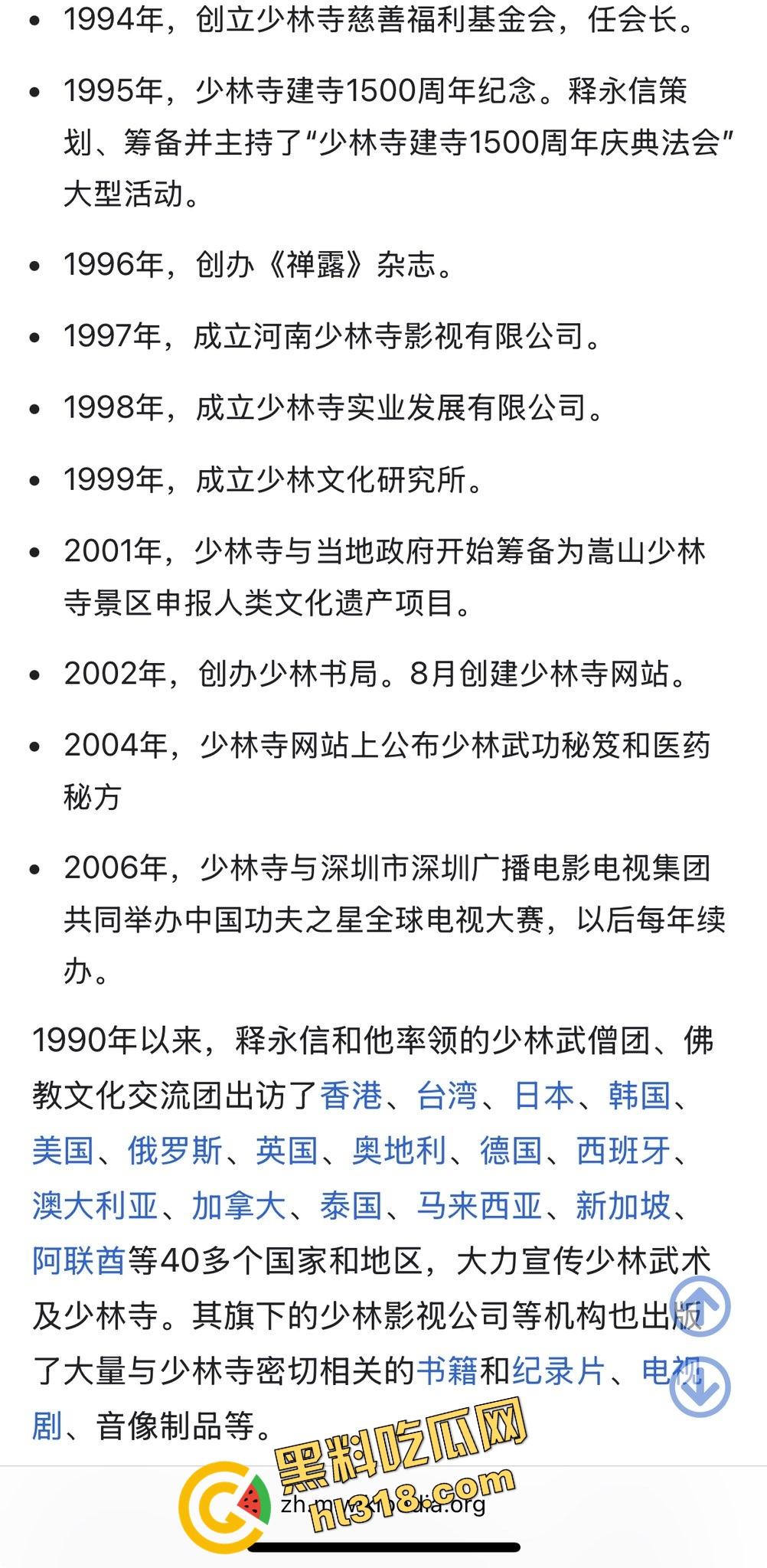Open the 日本 link
Screen dimensions: 767x1568
click(x=545, y=1096)
